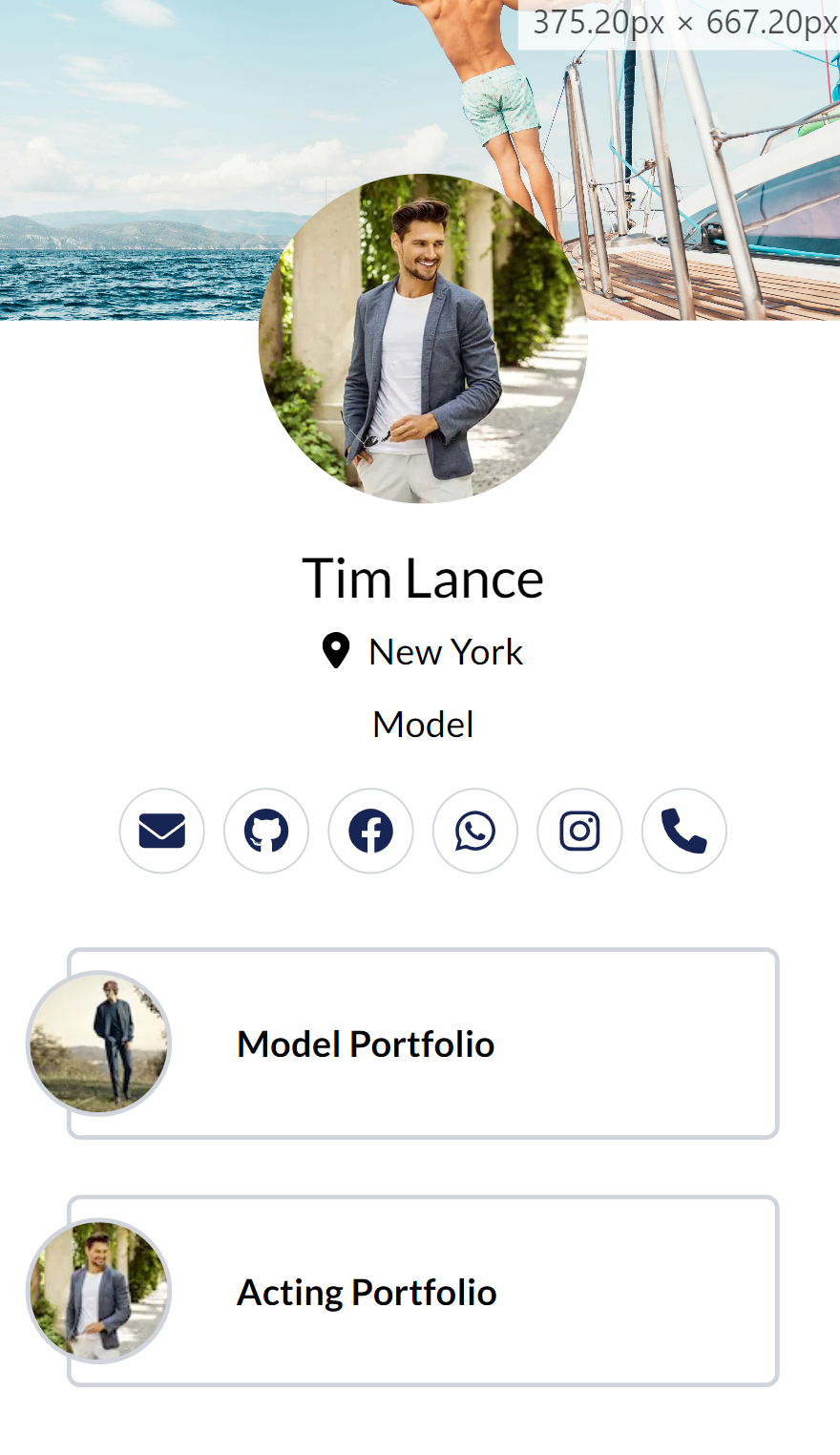Open the Instagram profile icon

tap(579, 831)
